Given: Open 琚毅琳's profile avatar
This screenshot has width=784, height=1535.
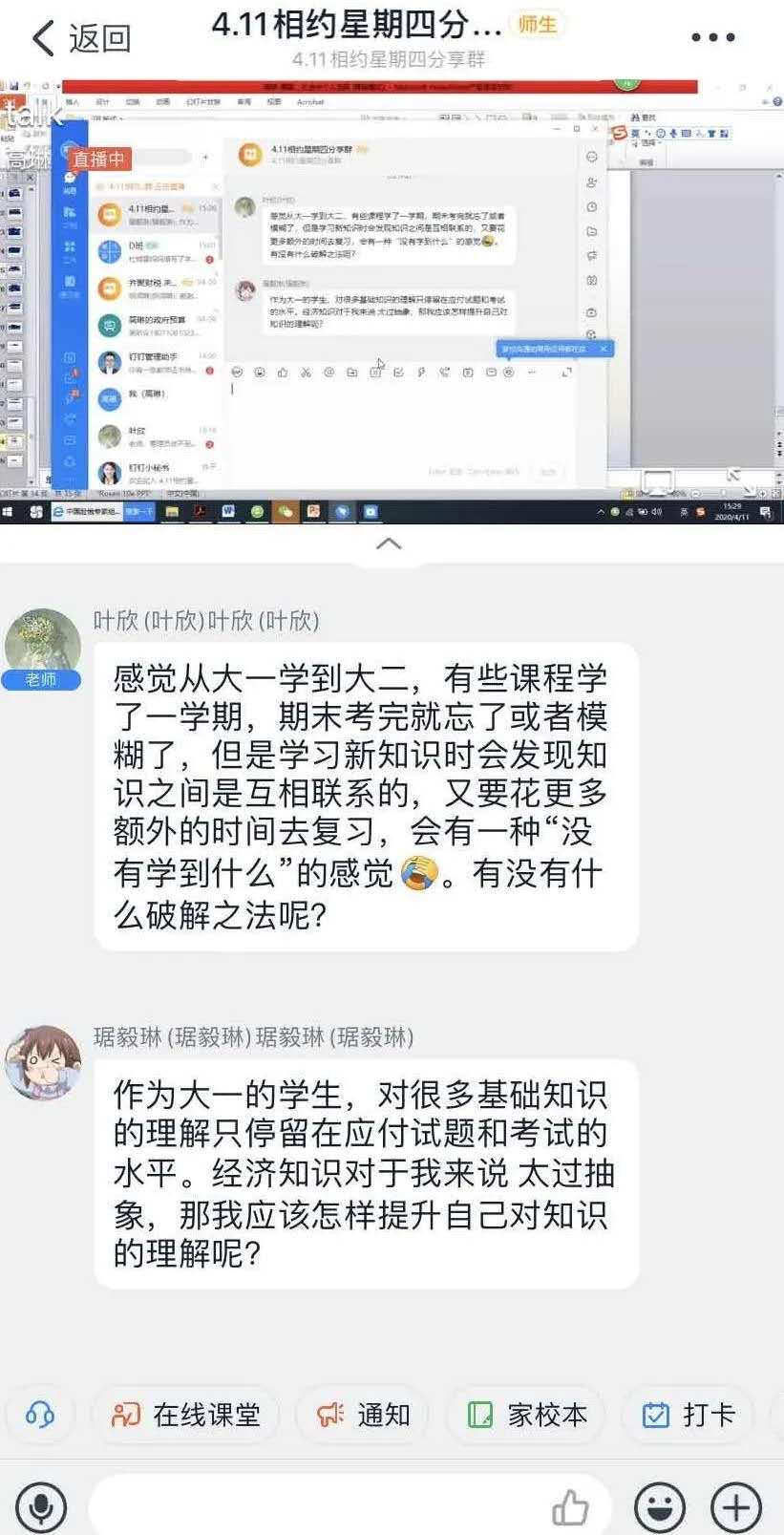Looking at the screenshot, I should click(43, 1061).
